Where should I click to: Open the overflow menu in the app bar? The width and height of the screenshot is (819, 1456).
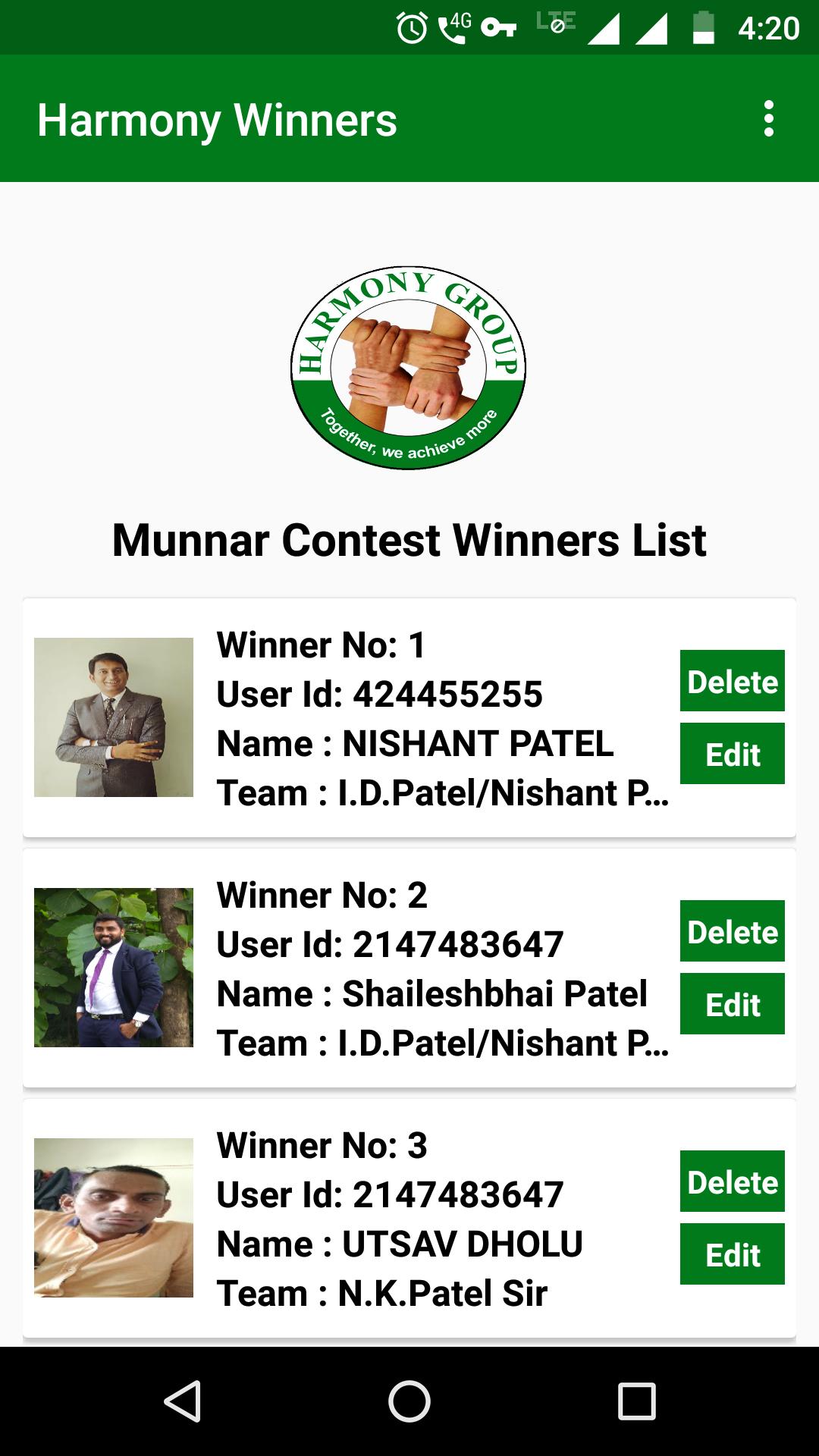(x=768, y=119)
